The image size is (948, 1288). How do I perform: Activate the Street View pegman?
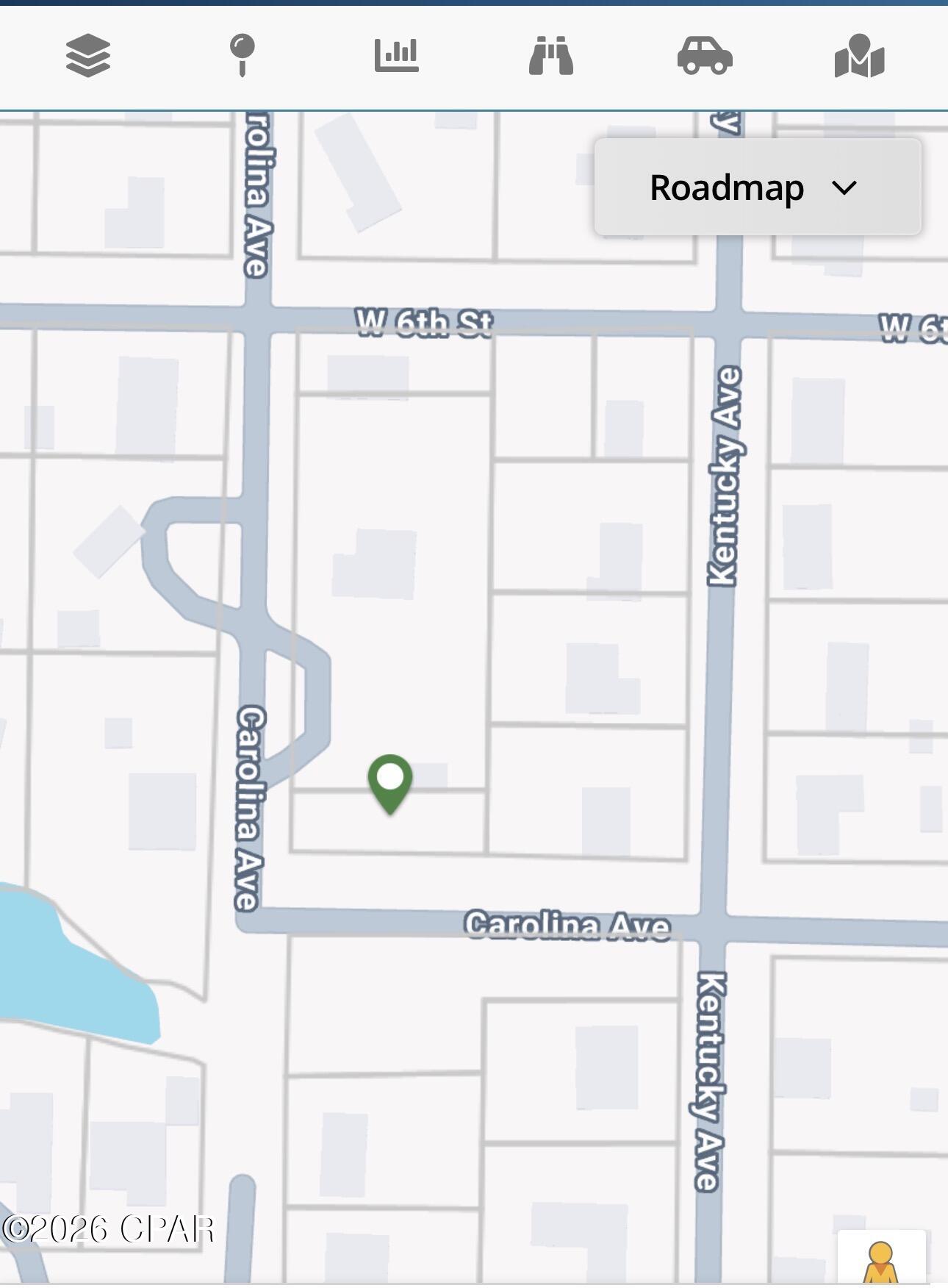click(880, 1262)
